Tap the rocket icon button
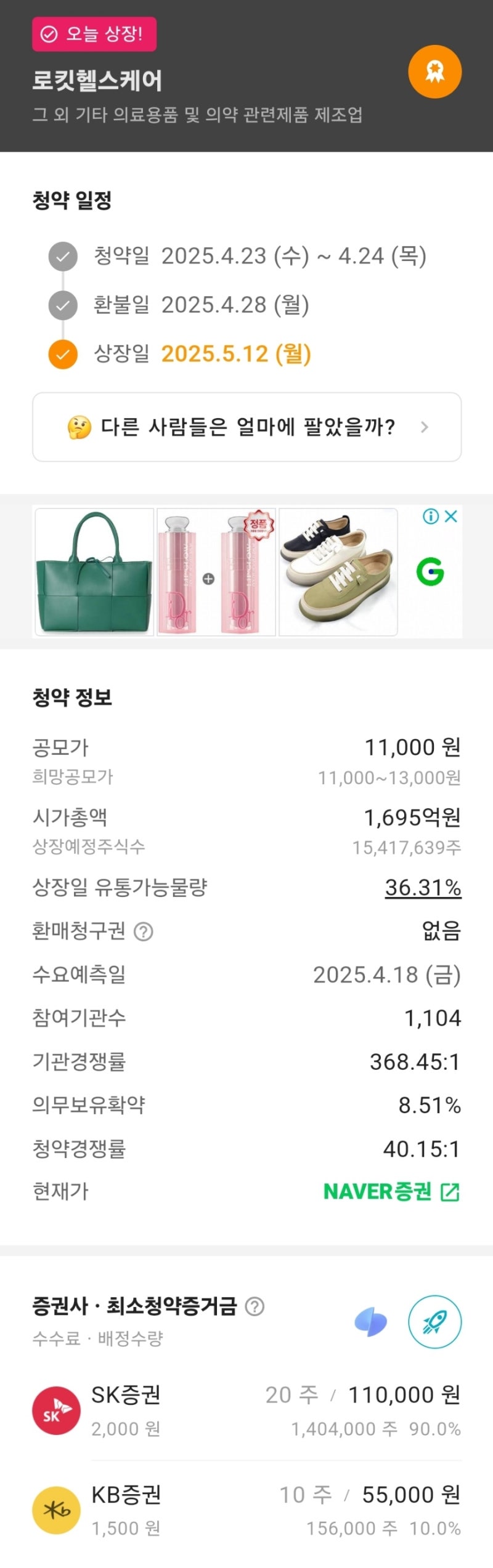The image size is (493, 1568). point(434,1322)
